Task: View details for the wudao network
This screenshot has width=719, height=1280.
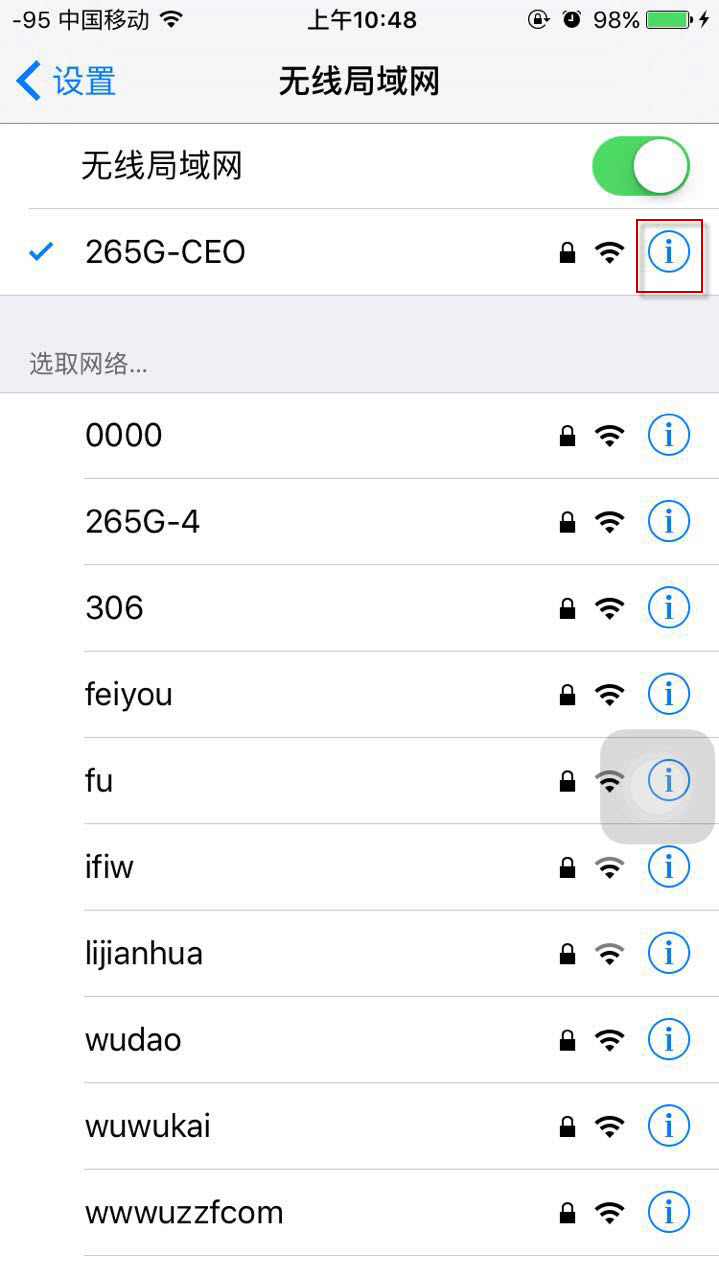Action: click(x=669, y=1040)
